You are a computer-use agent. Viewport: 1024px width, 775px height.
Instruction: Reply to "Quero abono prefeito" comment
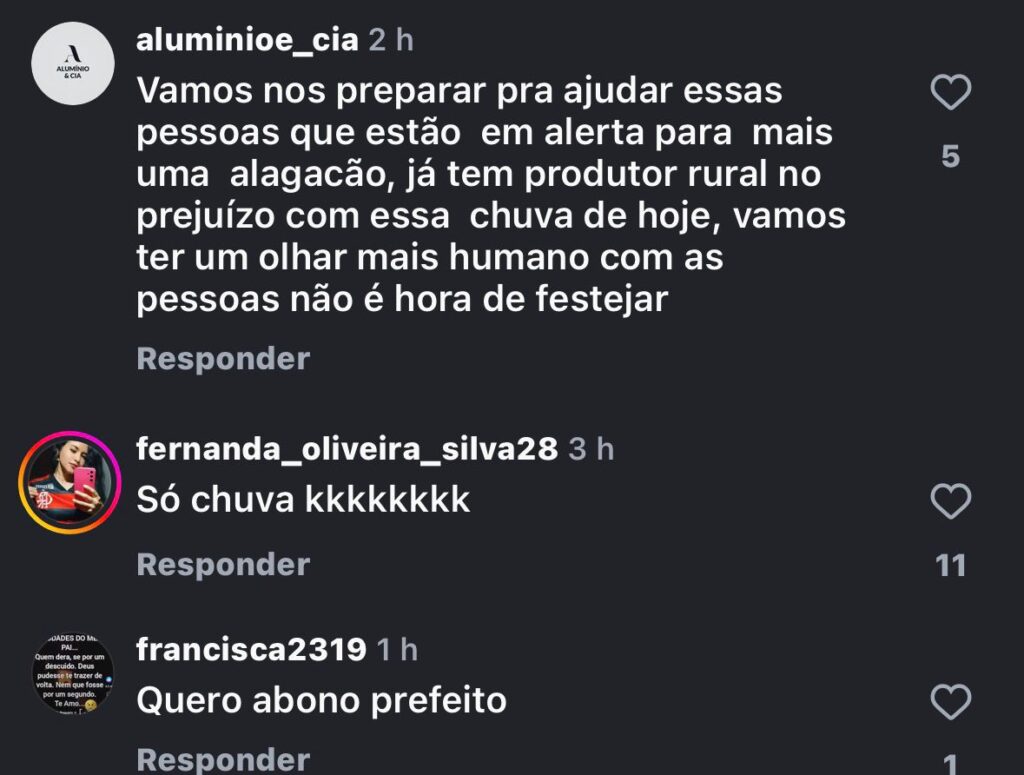tap(223, 759)
